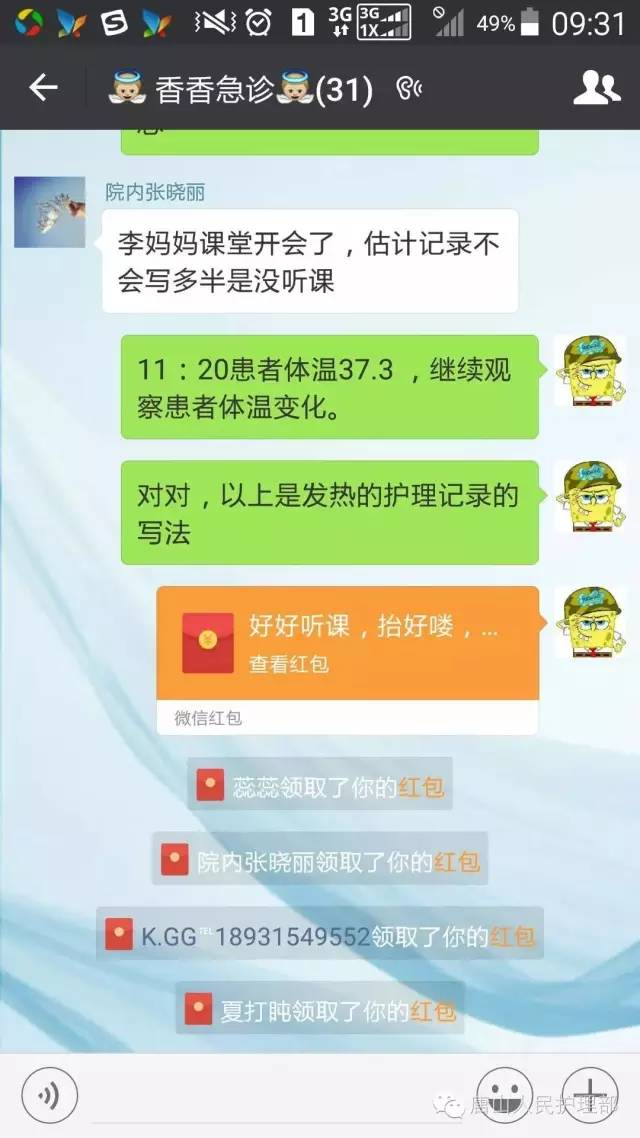Open the group members info icon
This screenshot has width=640, height=1138.
click(596, 88)
